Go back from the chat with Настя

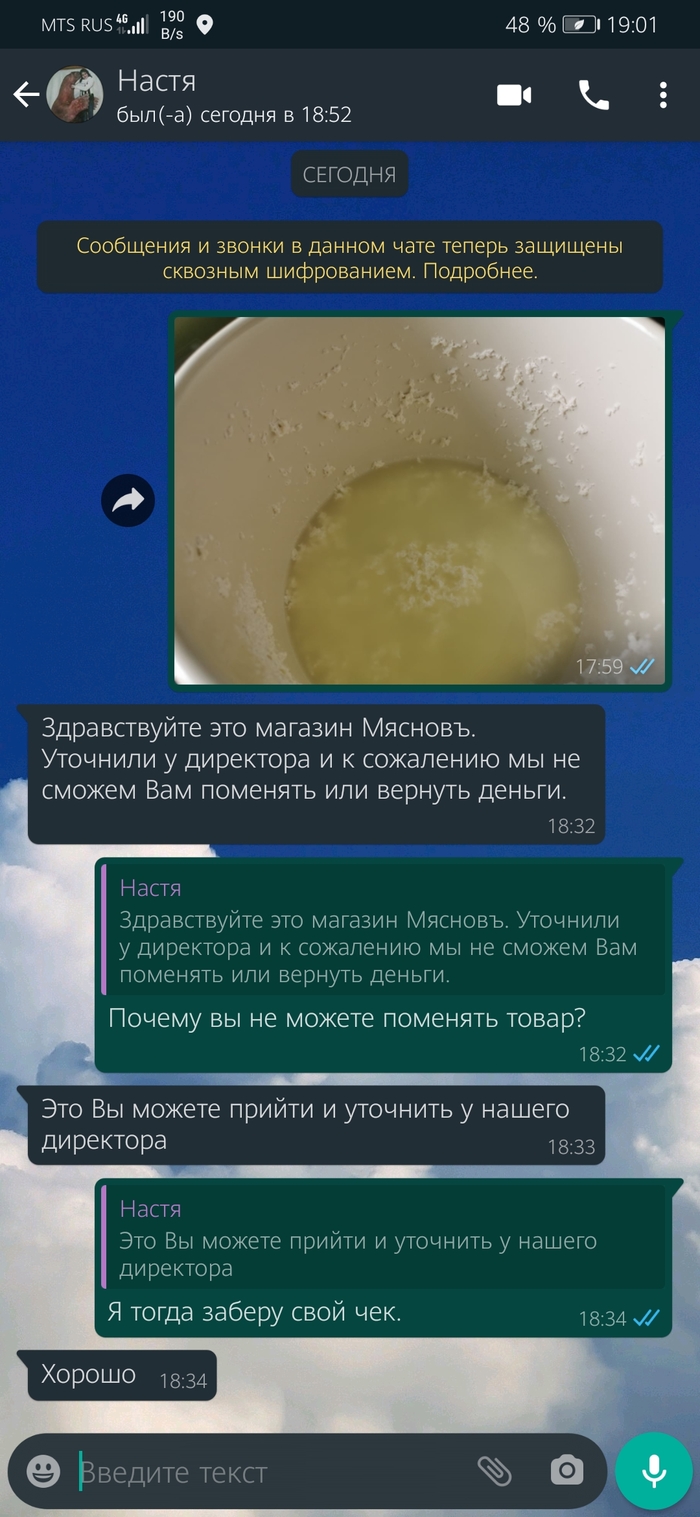point(26,95)
